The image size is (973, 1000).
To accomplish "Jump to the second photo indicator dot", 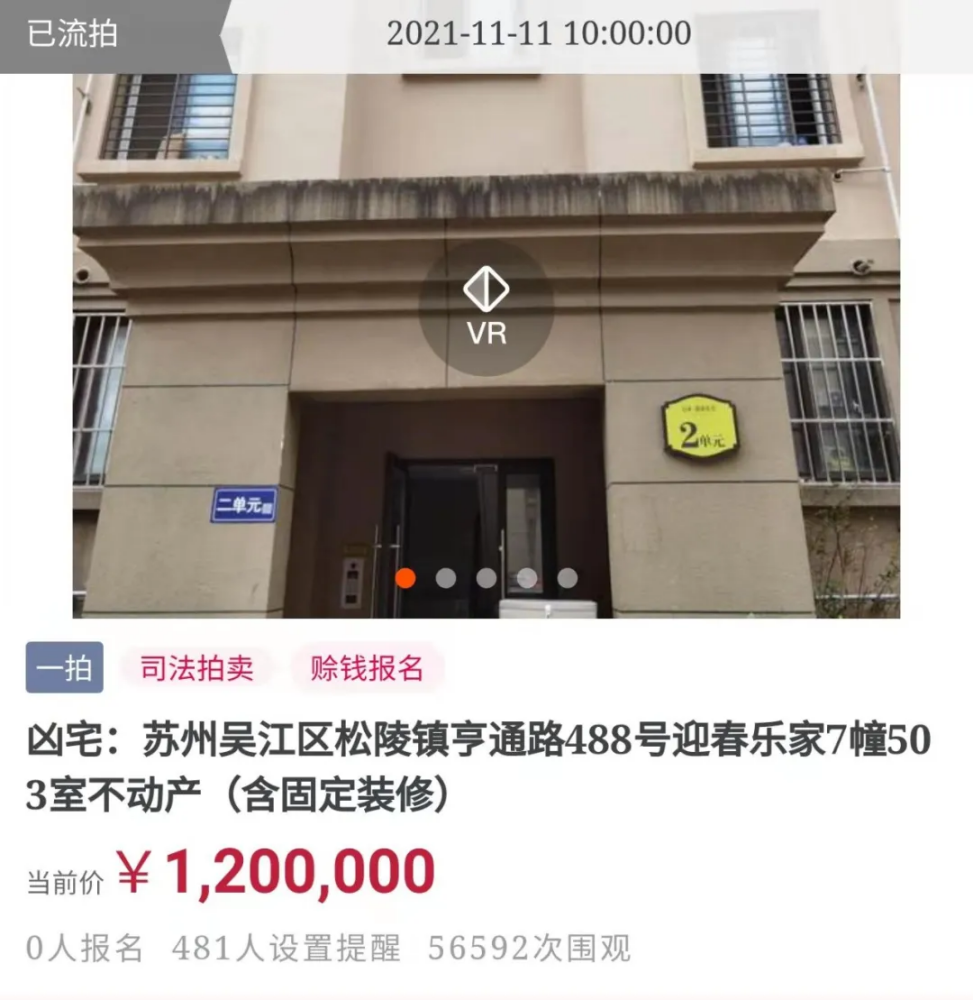I will tap(446, 578).
